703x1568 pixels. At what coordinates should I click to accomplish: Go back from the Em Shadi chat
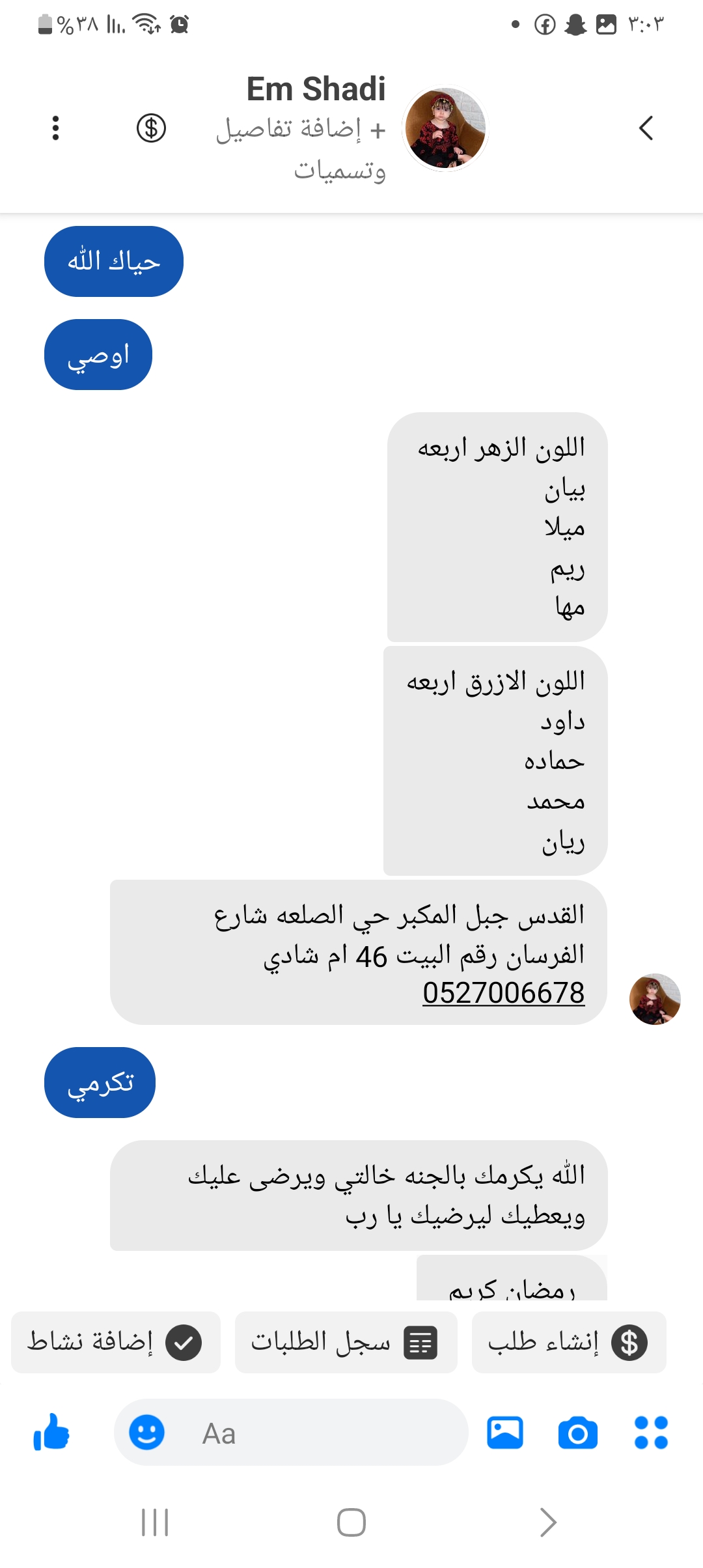(646, 128)
